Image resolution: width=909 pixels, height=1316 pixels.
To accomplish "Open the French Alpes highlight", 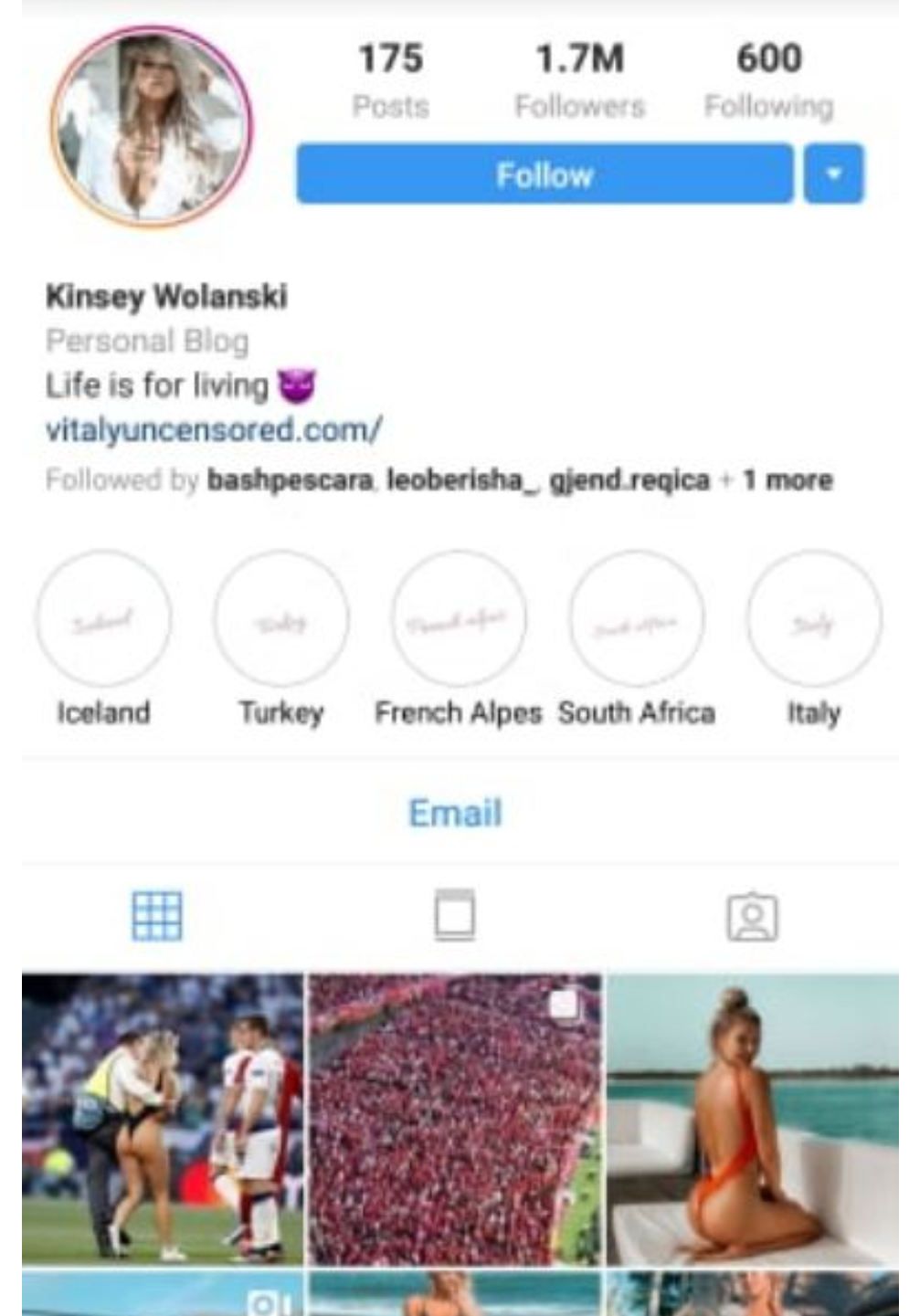I will pyautogui.click(x=458, y=618).
